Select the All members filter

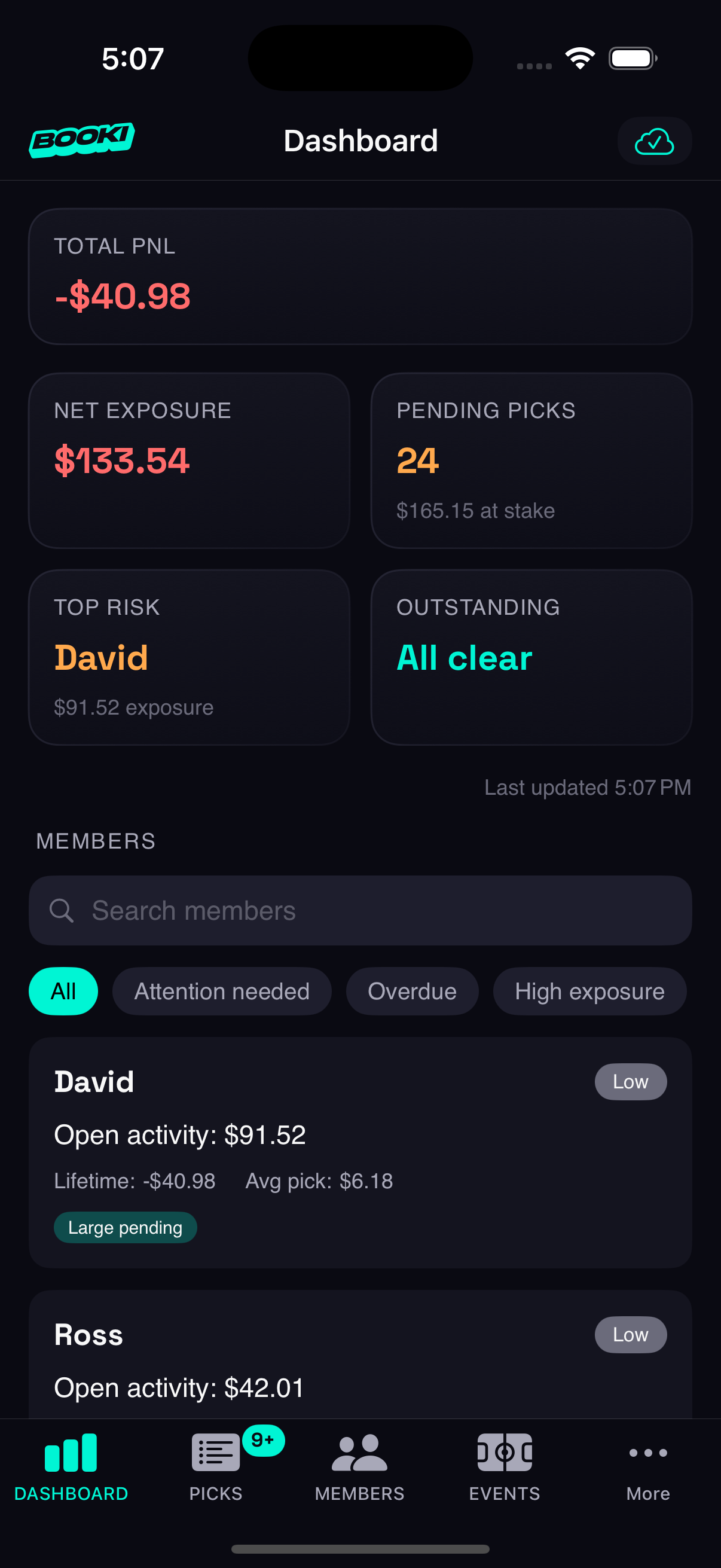pos(63,991)
